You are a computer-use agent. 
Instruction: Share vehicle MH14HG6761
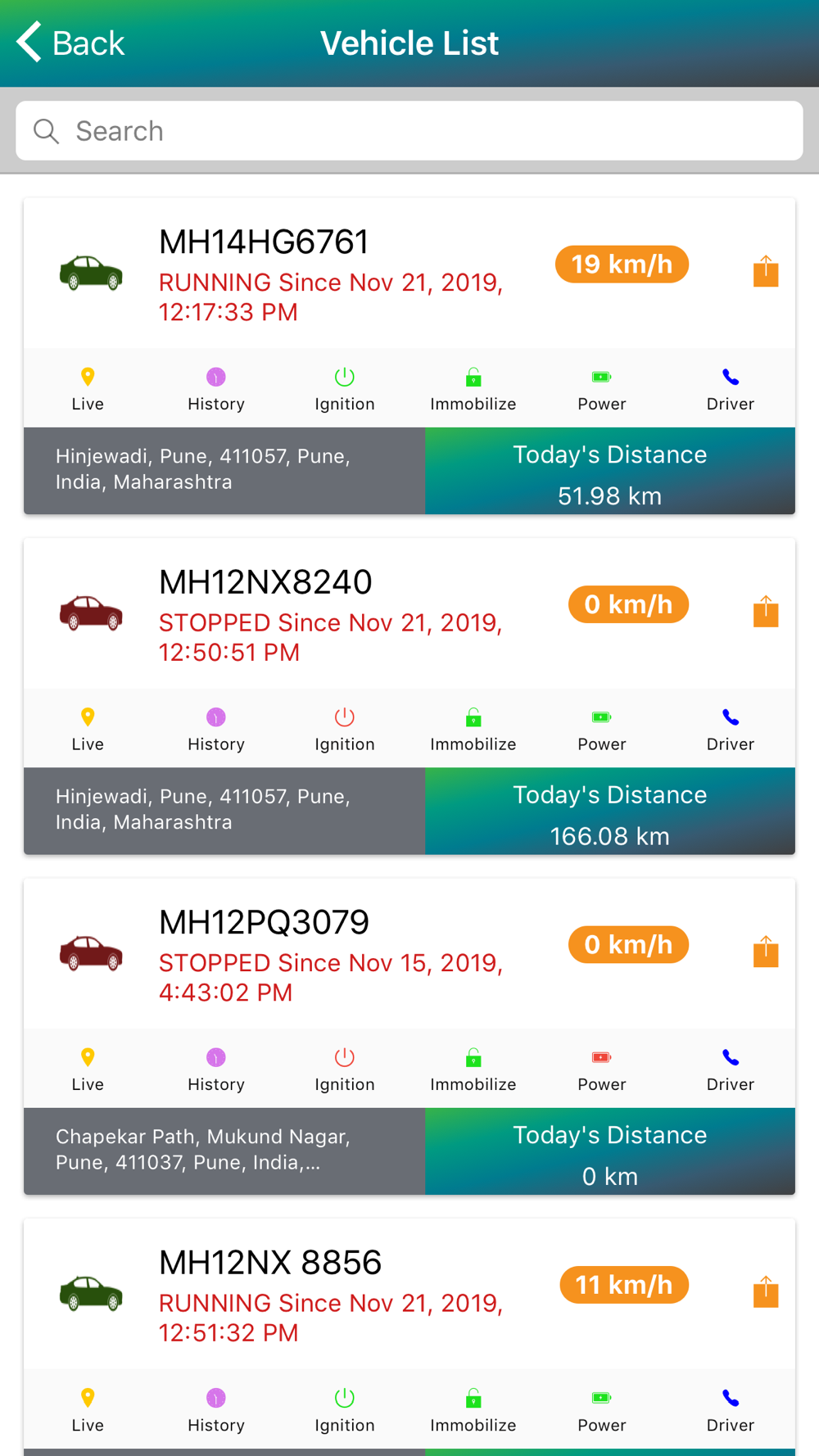[x=766, y=271]
